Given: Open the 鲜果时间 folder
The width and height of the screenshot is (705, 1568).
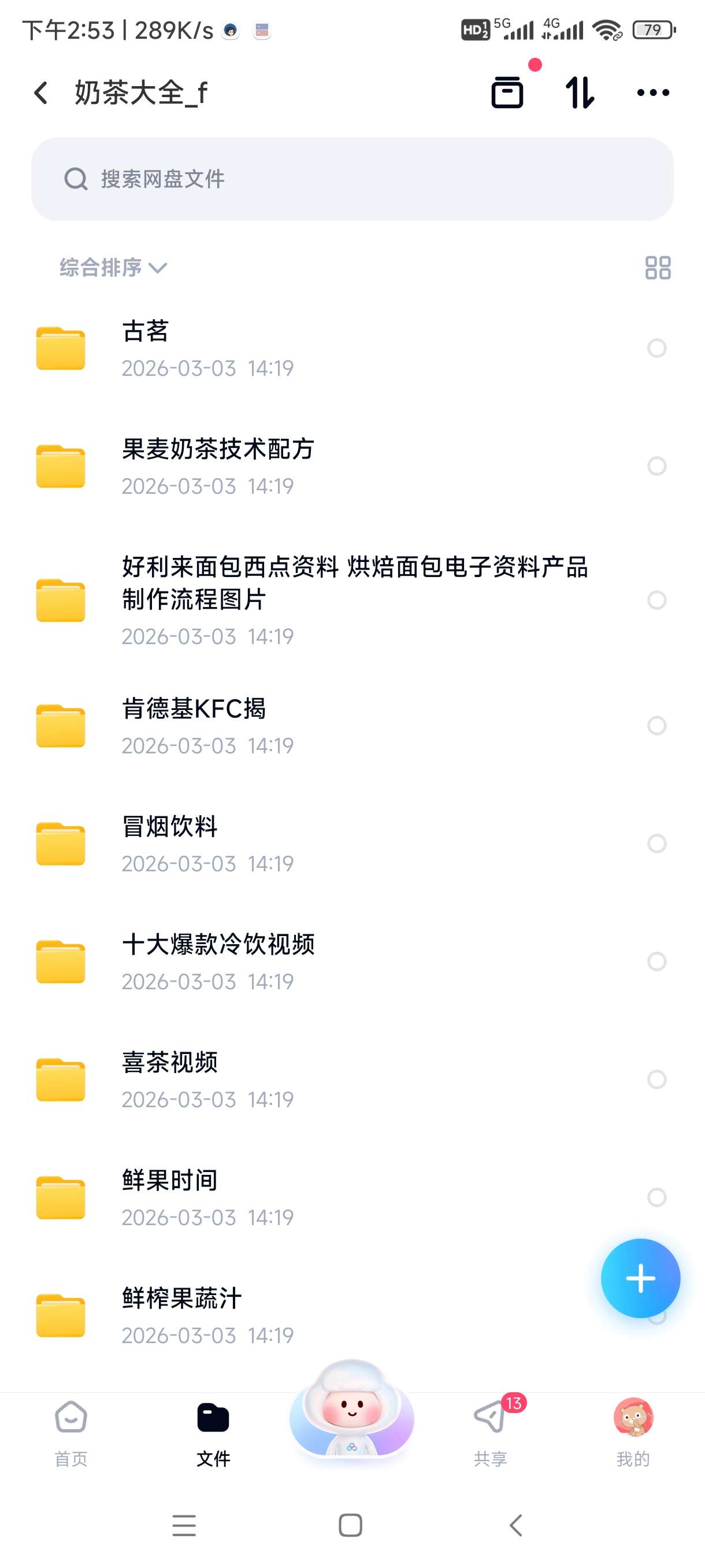Looking at the screenshot, I should [352, 1198].
